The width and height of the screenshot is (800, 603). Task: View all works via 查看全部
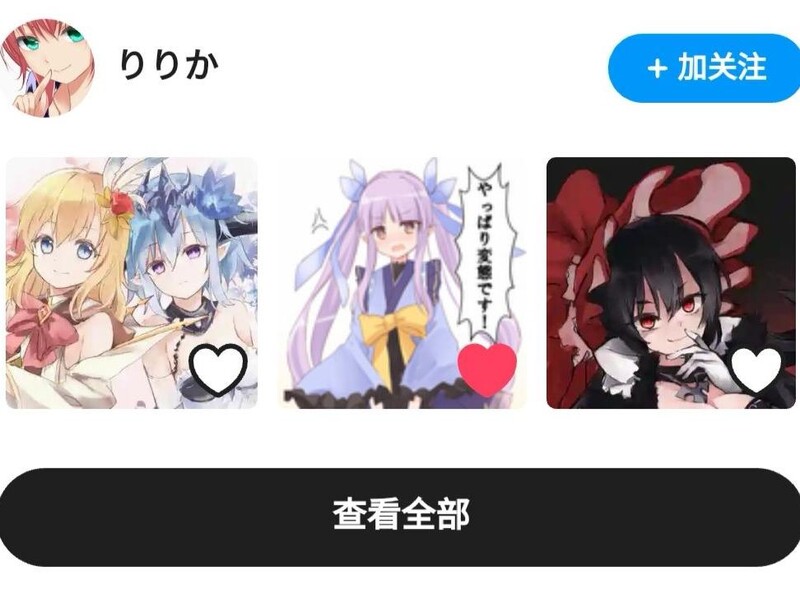coord(400,517)
